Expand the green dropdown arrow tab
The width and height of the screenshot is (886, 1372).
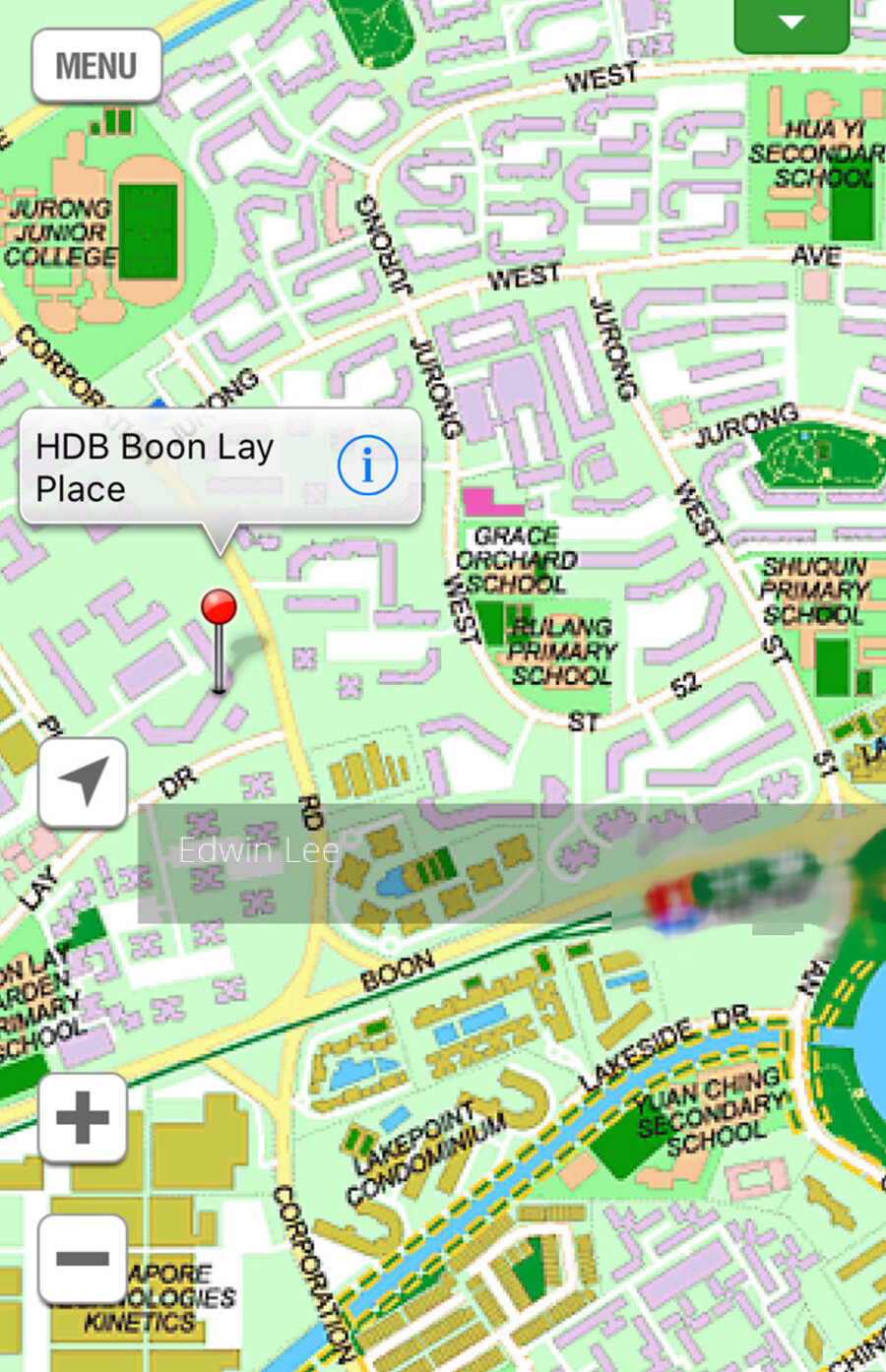click(x=791, y=24)
